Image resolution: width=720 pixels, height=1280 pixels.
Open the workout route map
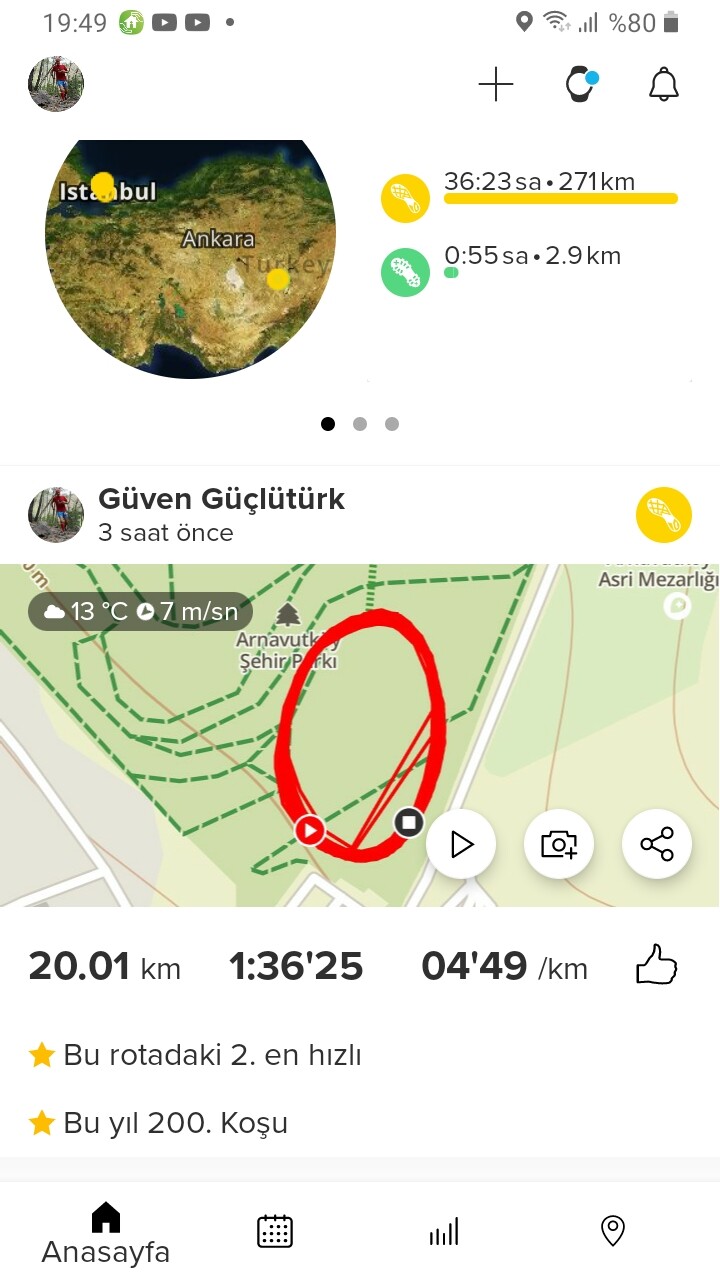pyautogui.click(x=360, y=735)
